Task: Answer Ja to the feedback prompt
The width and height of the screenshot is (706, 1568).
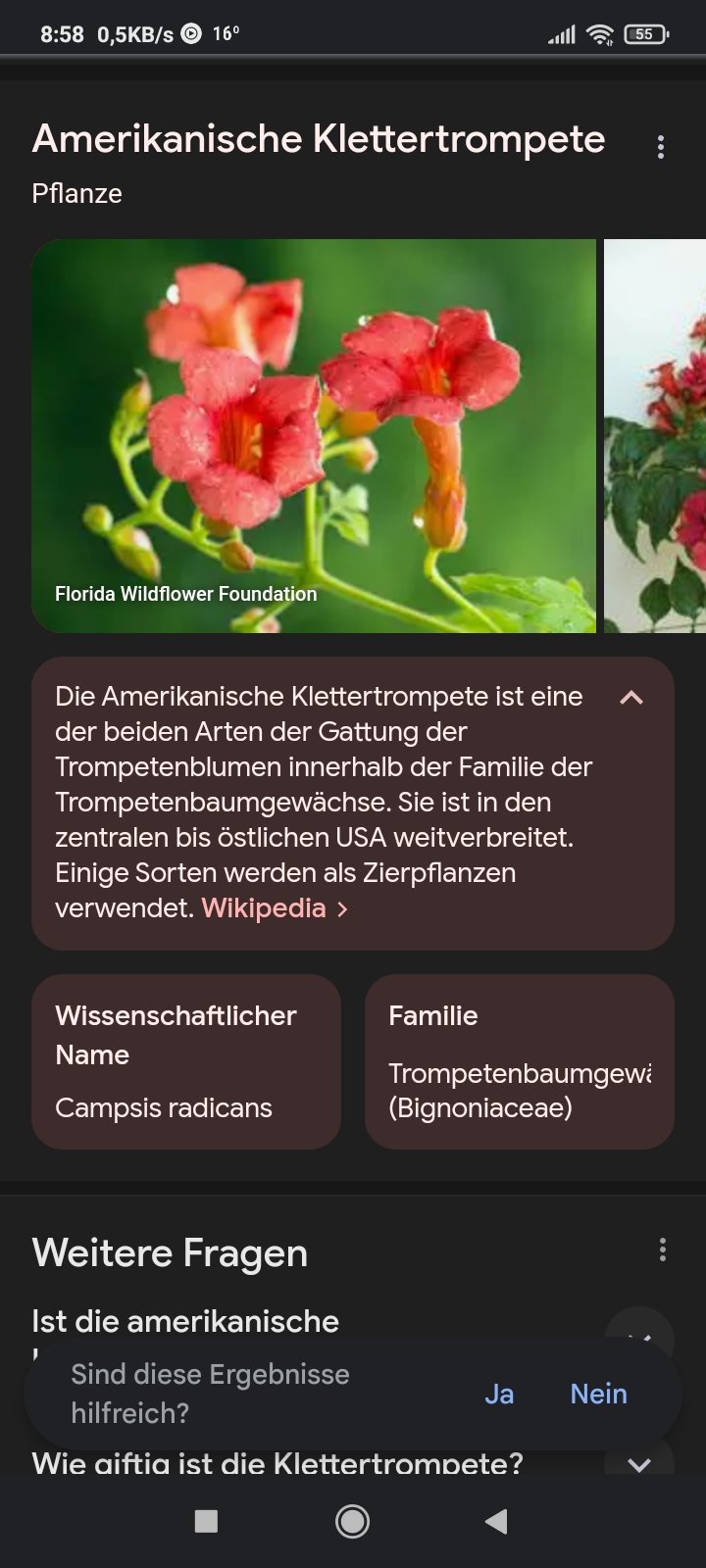Action: point(499,1394)
